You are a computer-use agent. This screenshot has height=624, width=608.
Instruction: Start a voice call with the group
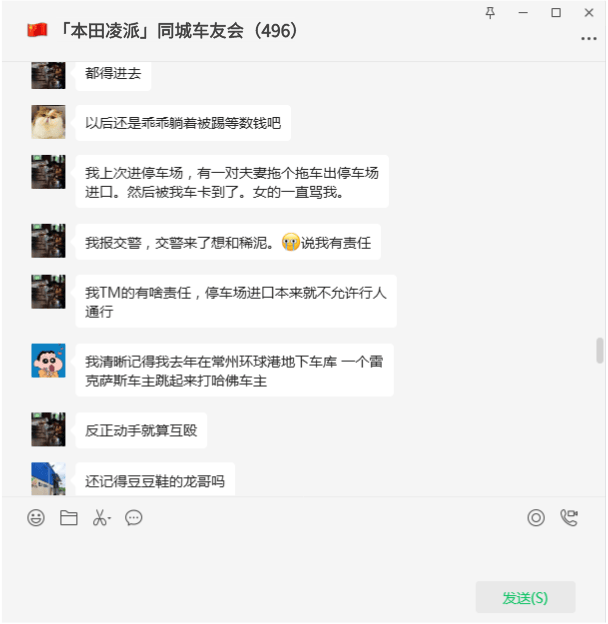pos(569,518)
